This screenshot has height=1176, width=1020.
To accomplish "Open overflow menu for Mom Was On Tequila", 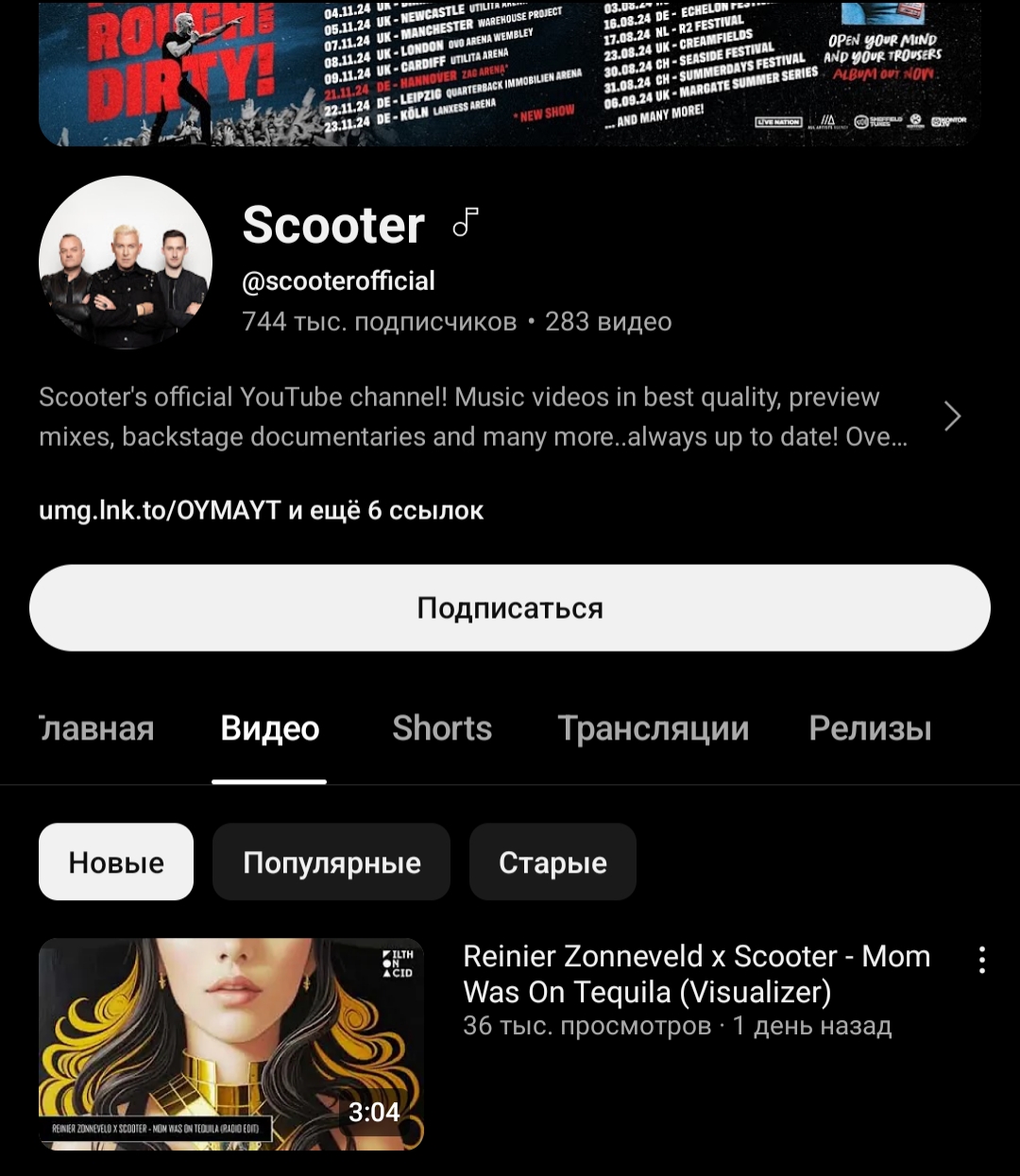I will click(x=982, y=960).
